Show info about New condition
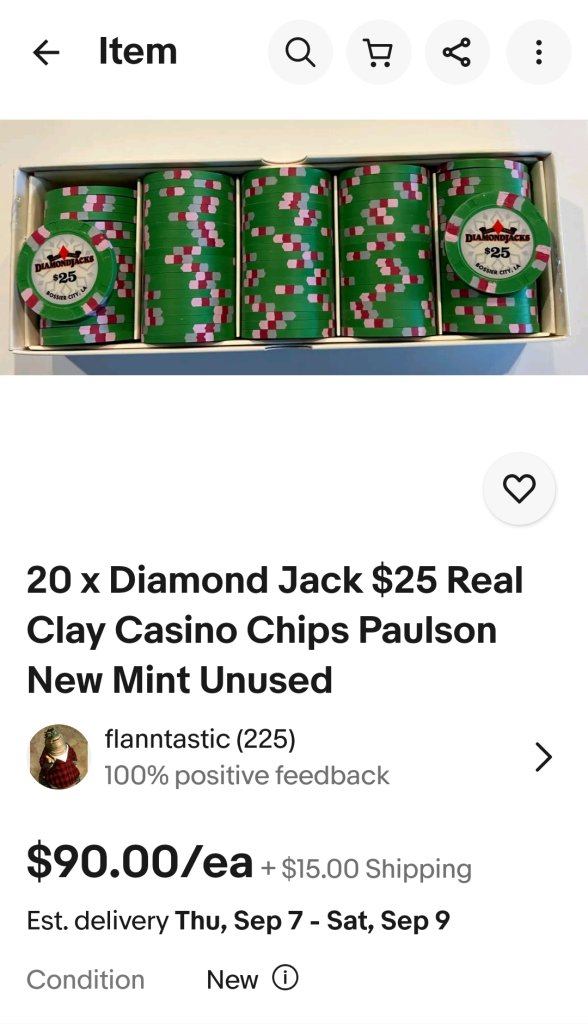Viewport: 588px width, 1024px height. coord(285,978)
